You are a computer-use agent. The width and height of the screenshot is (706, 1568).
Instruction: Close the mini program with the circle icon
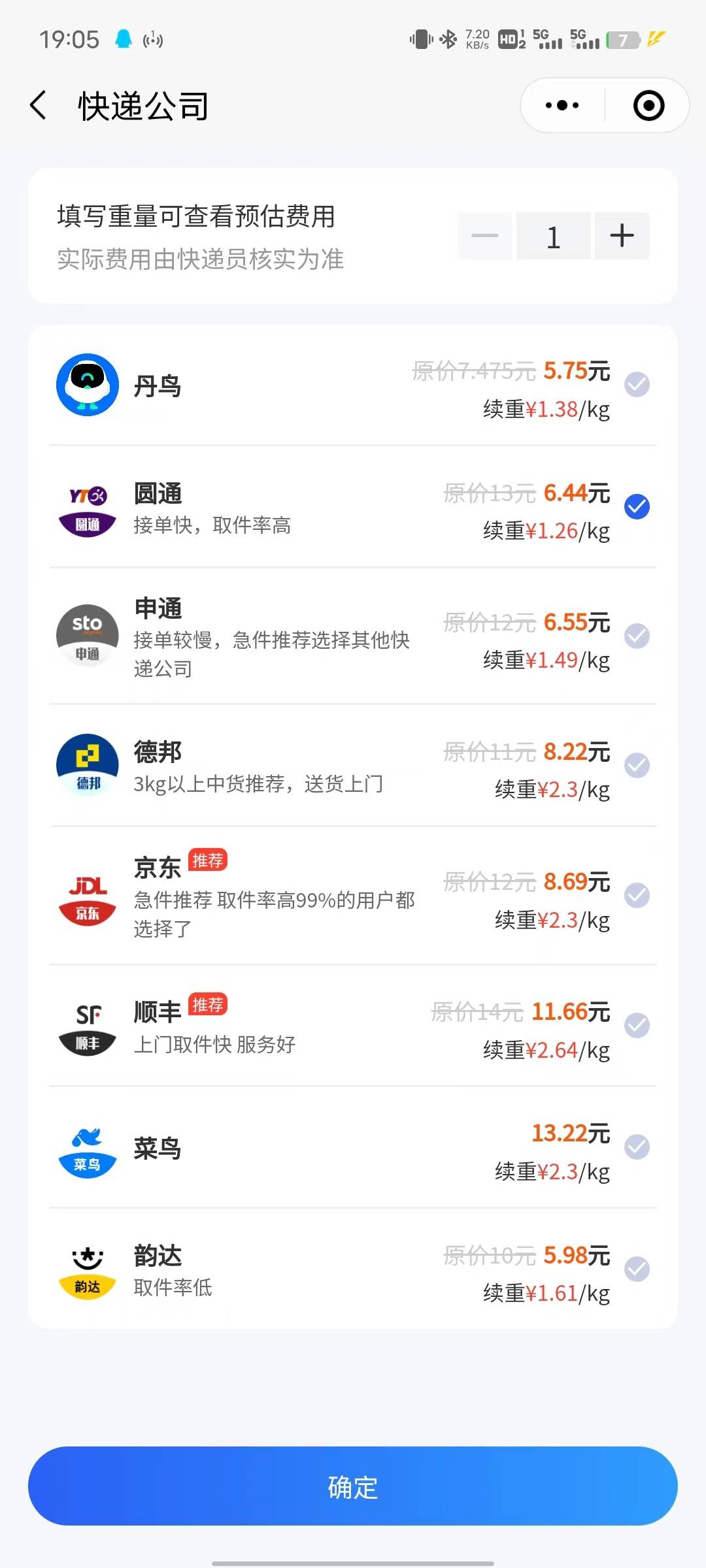click(648, 105)
